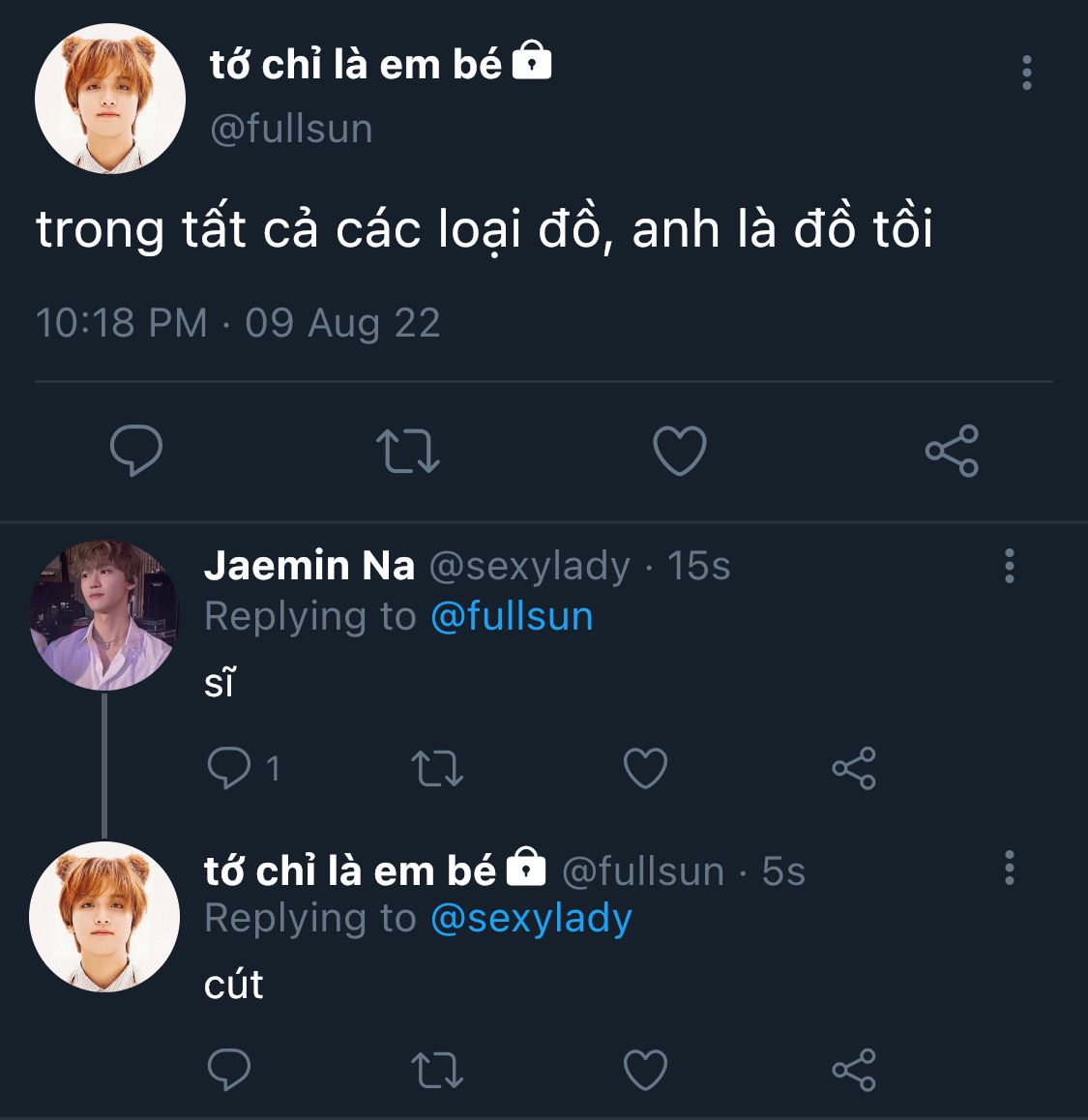
Task: Retweet the main tweet
Action: click(407, 451)
